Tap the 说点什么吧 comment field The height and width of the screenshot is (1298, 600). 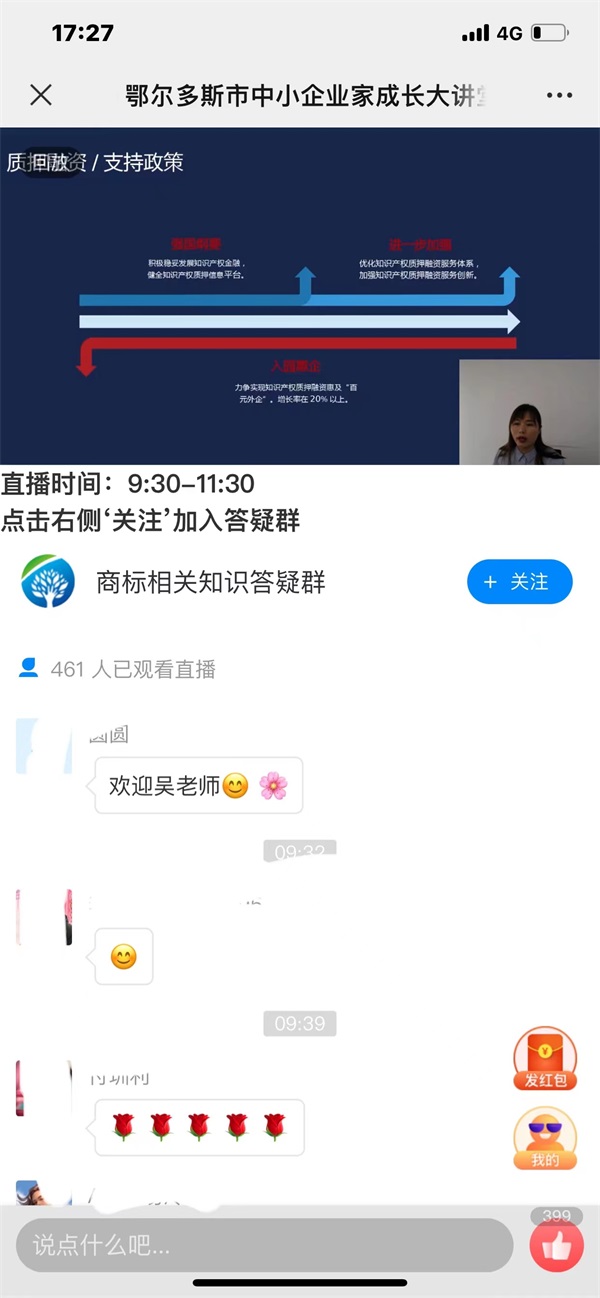pyautogui.click(x=264, y=1245)
